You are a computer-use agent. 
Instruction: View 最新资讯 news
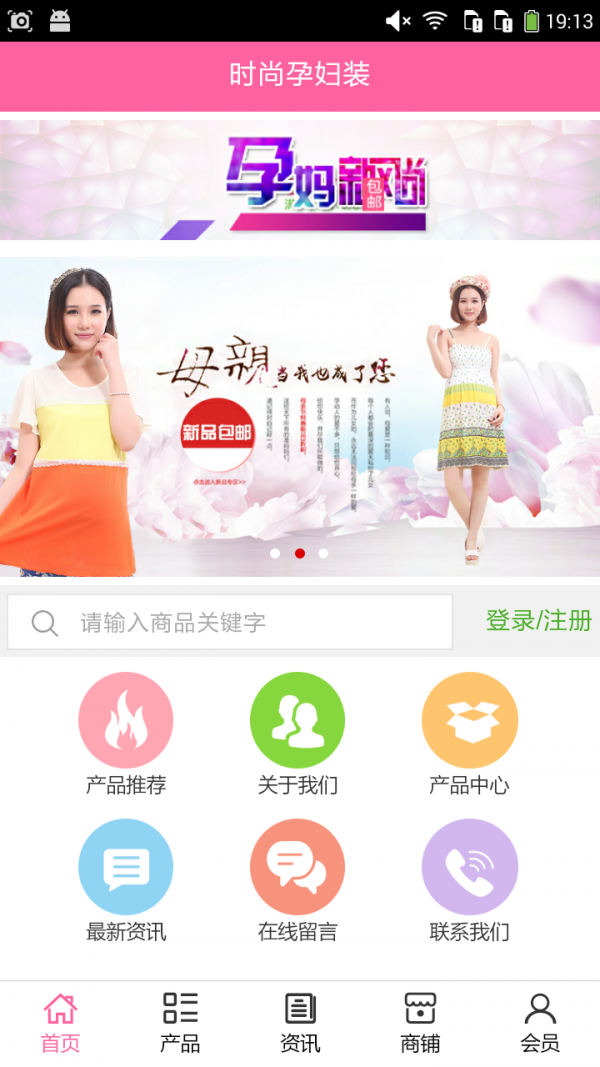click(x=126, y=867)
